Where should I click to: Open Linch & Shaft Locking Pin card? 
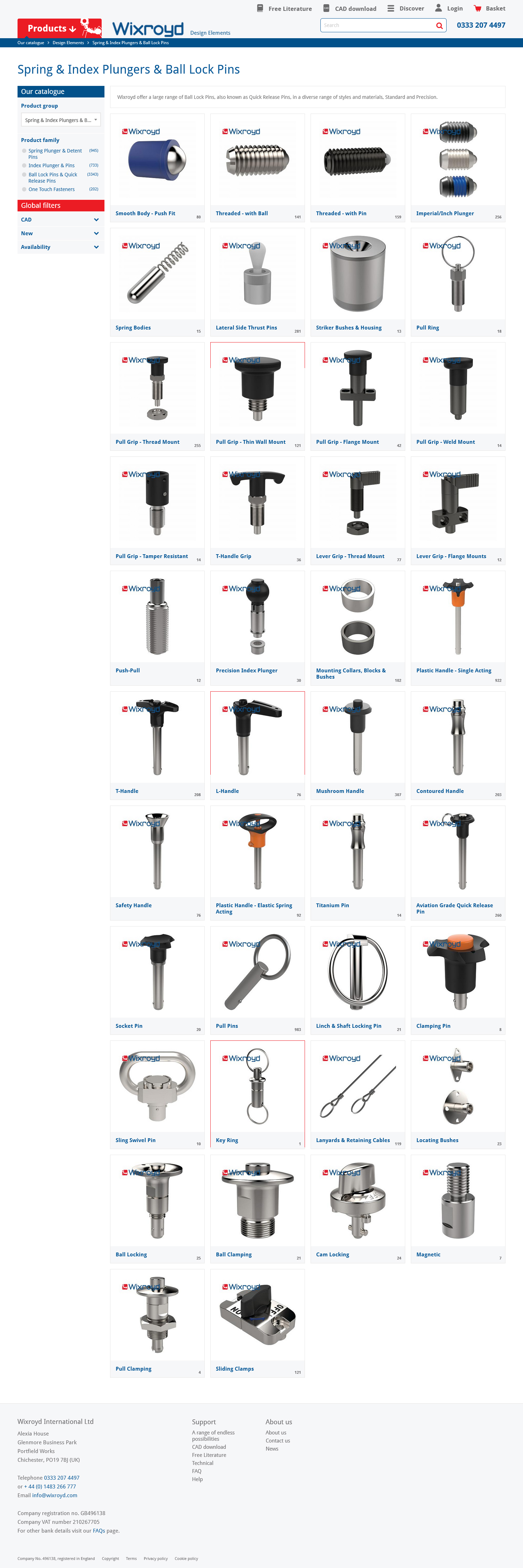tap(358, 979)
